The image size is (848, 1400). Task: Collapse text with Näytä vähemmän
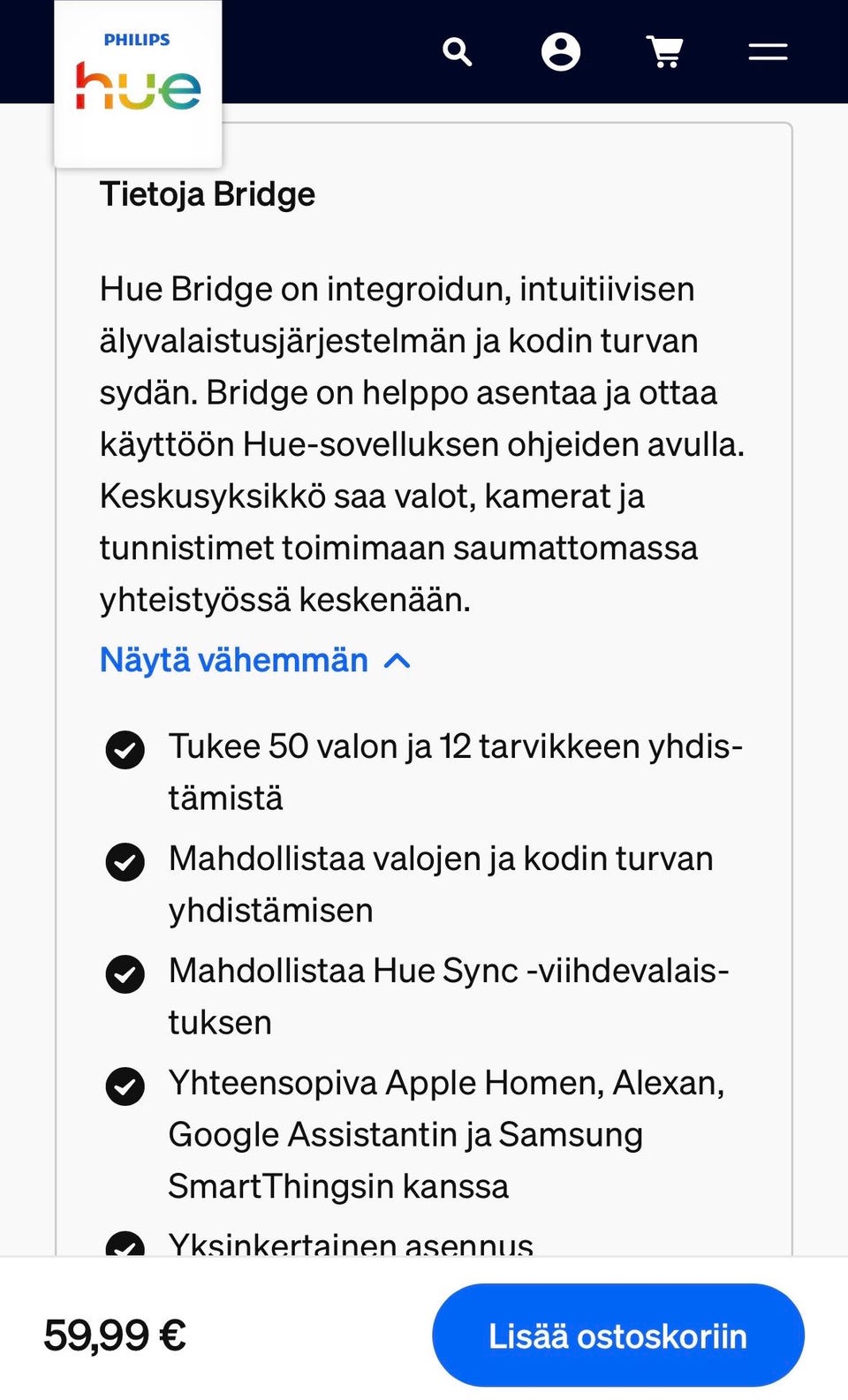pos(255,660)
